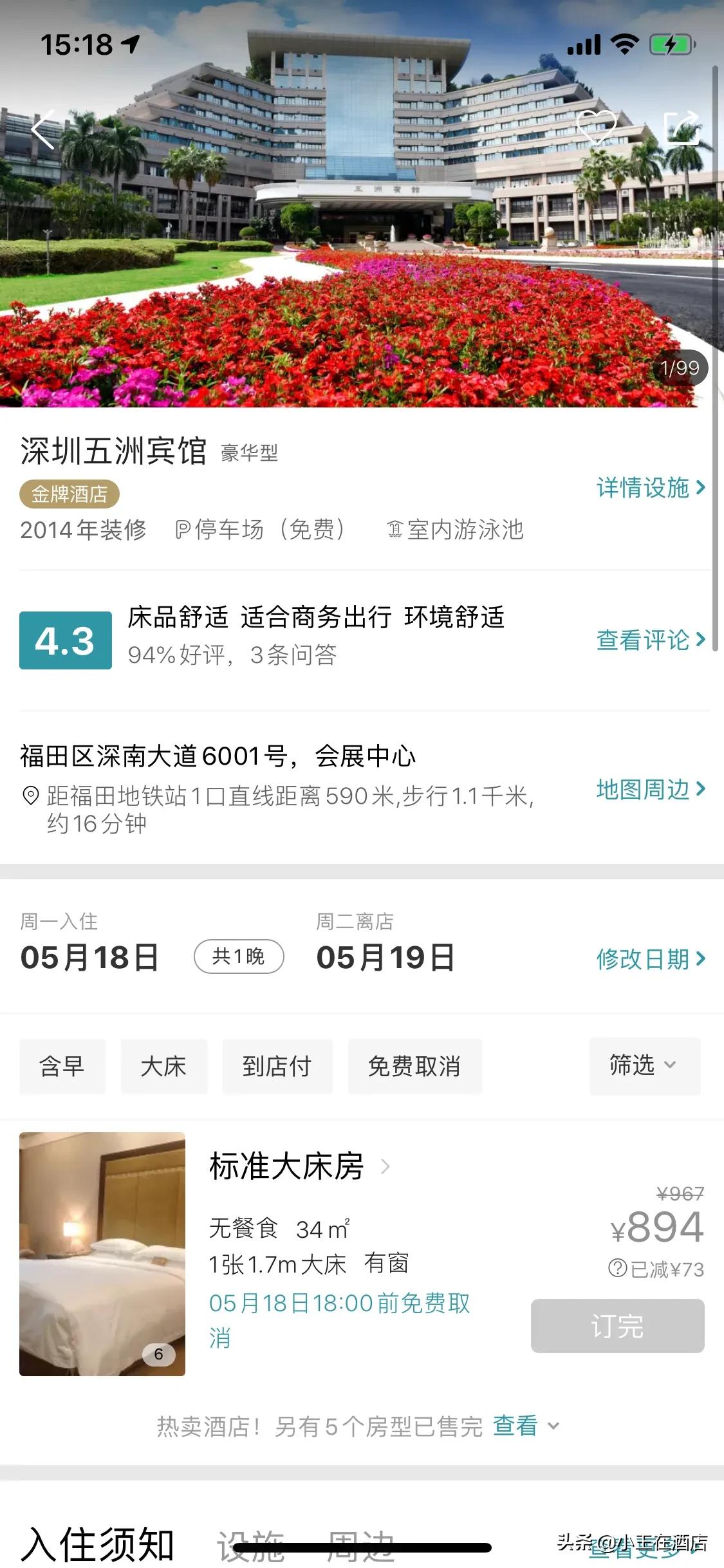724x1568 pixels.
Task: Select the 免费取消 filter chip
Action: [414, 1066]
